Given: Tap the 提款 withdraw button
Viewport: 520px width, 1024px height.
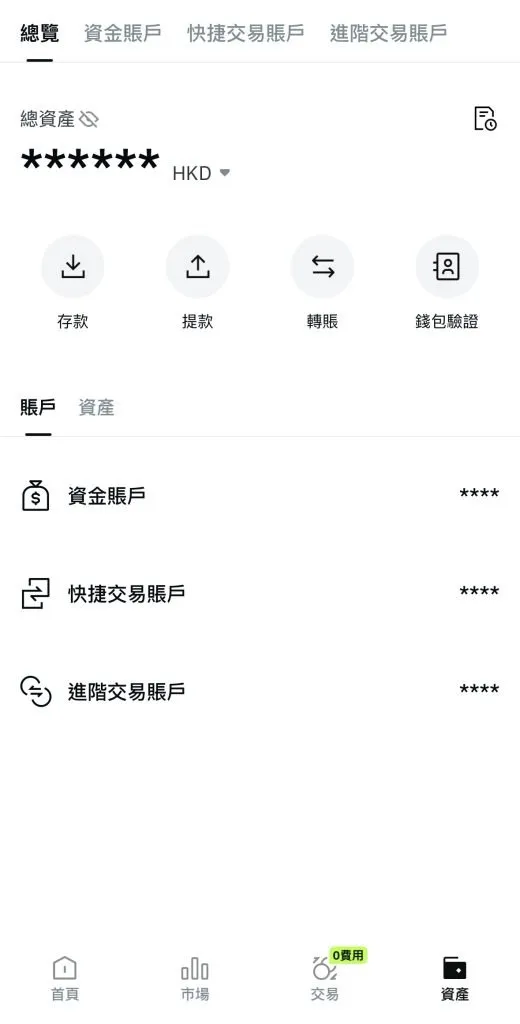Looking at the screenshot, I should click(x=197, y=283).
